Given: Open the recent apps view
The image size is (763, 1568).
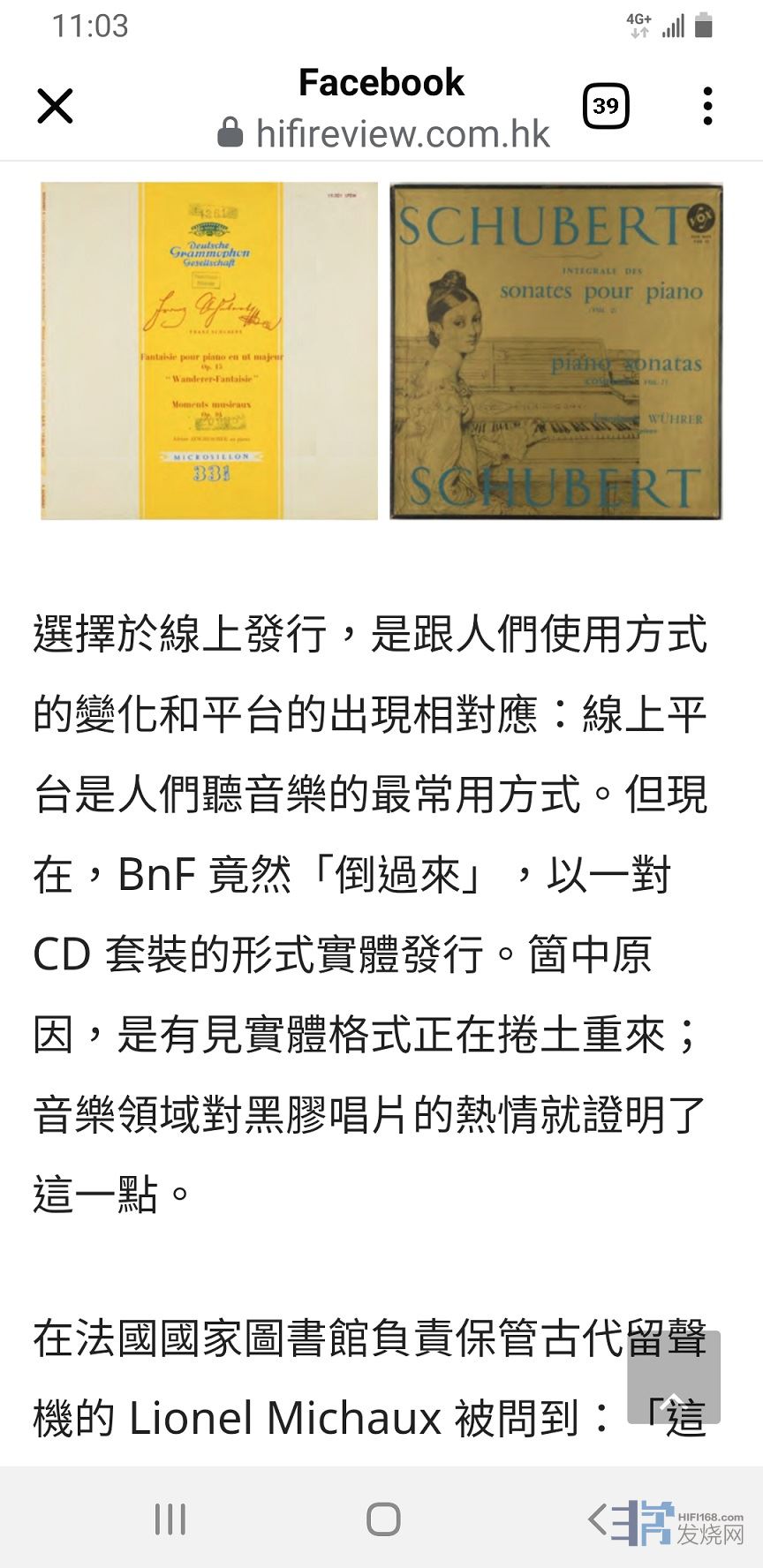Looking at the screenshot, I should [x=170, y=1519].
